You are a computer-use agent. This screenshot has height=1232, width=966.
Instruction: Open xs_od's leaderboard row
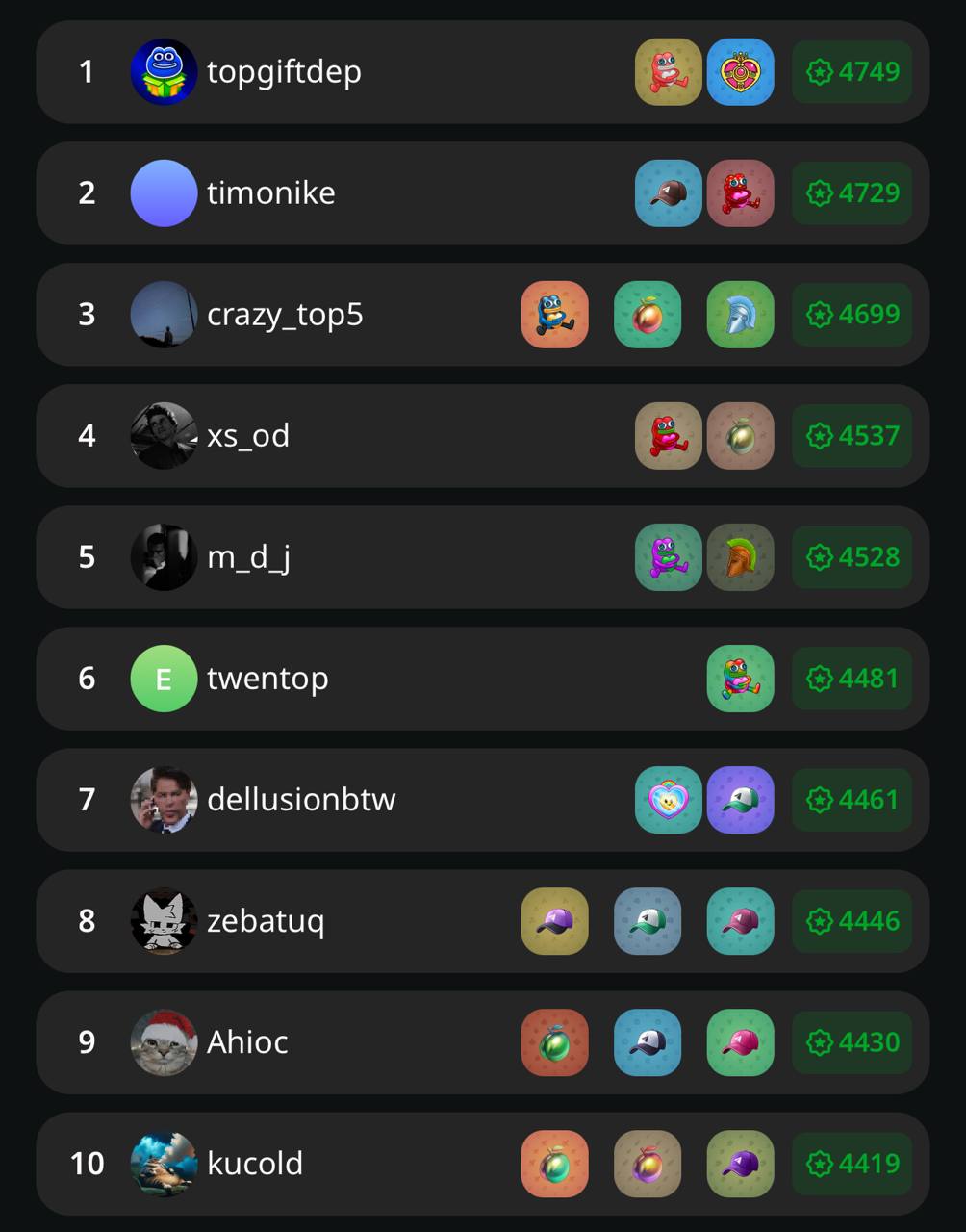[248, 436]
